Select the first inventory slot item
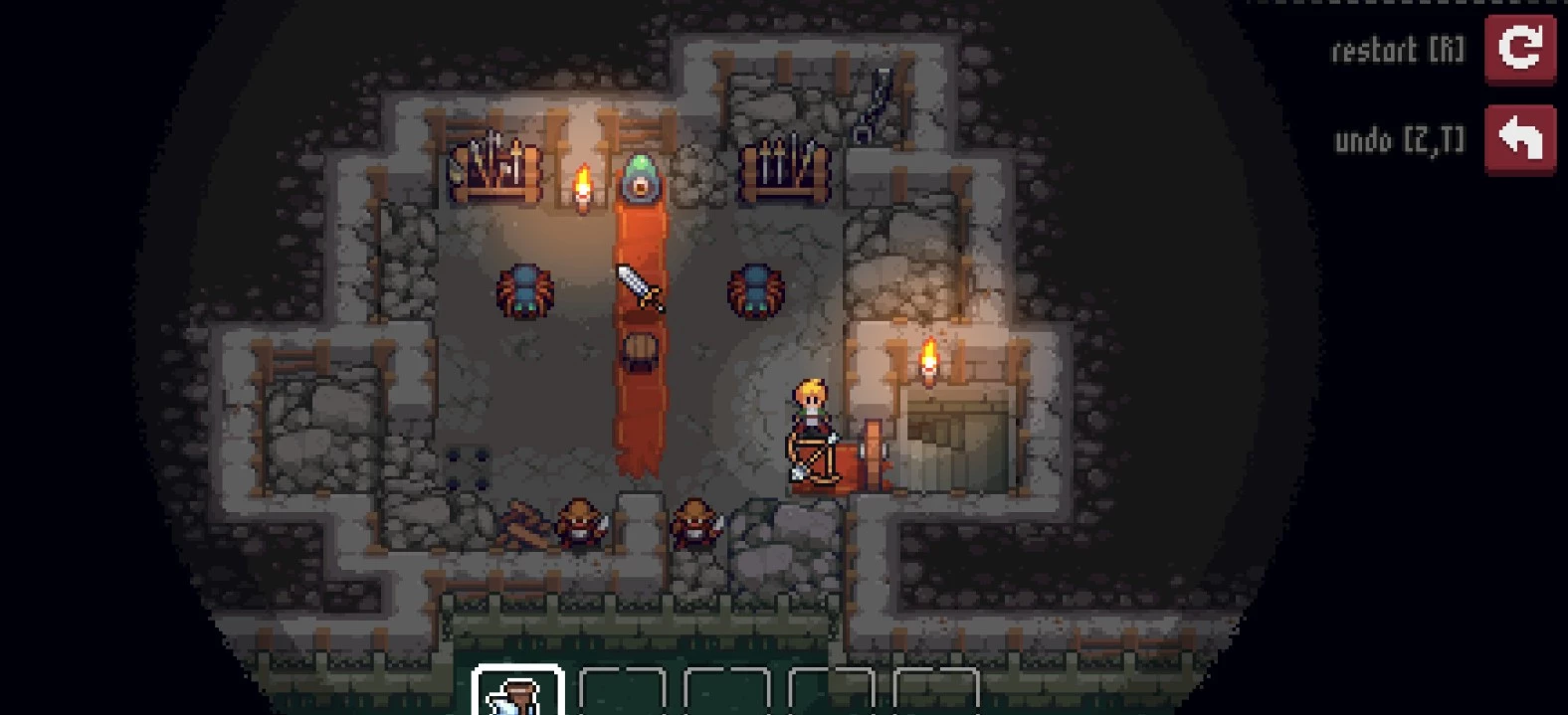The height and width of the screenshot is (715, 1568). [518, 693]
